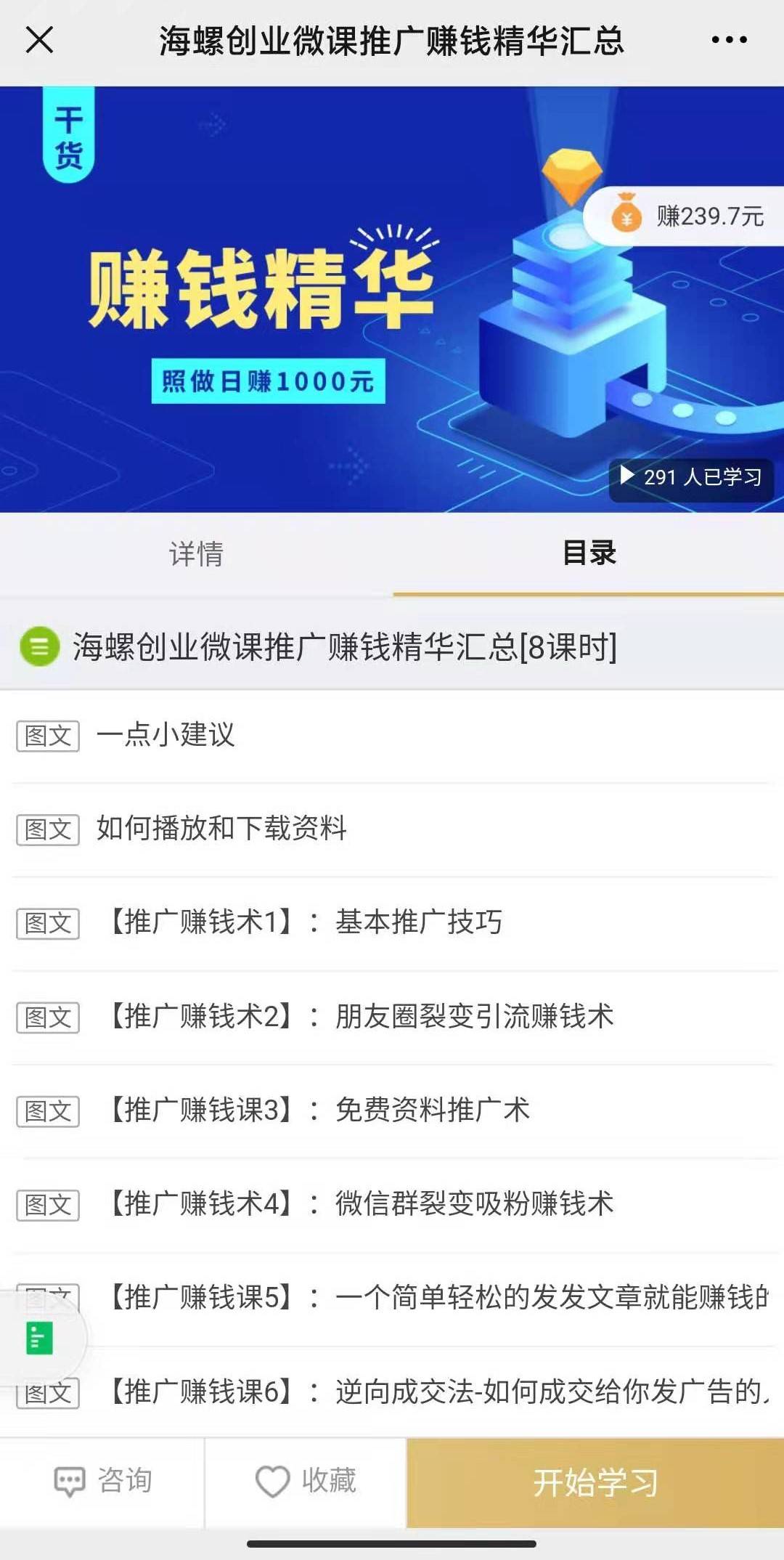
Task: Switch to the 详情 tab
Action: (196, 553)
